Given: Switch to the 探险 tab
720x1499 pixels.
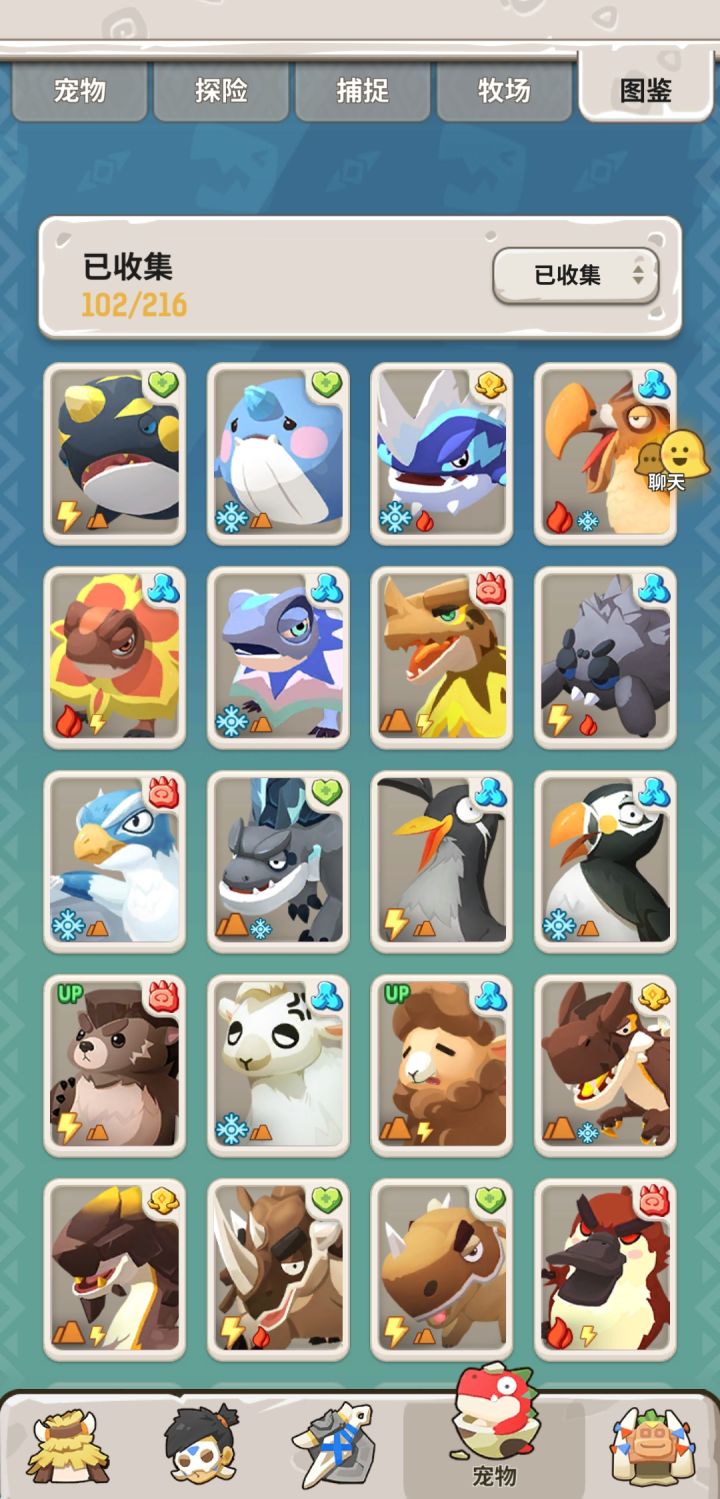Looking at the screenshot, I should coord(222,90).
